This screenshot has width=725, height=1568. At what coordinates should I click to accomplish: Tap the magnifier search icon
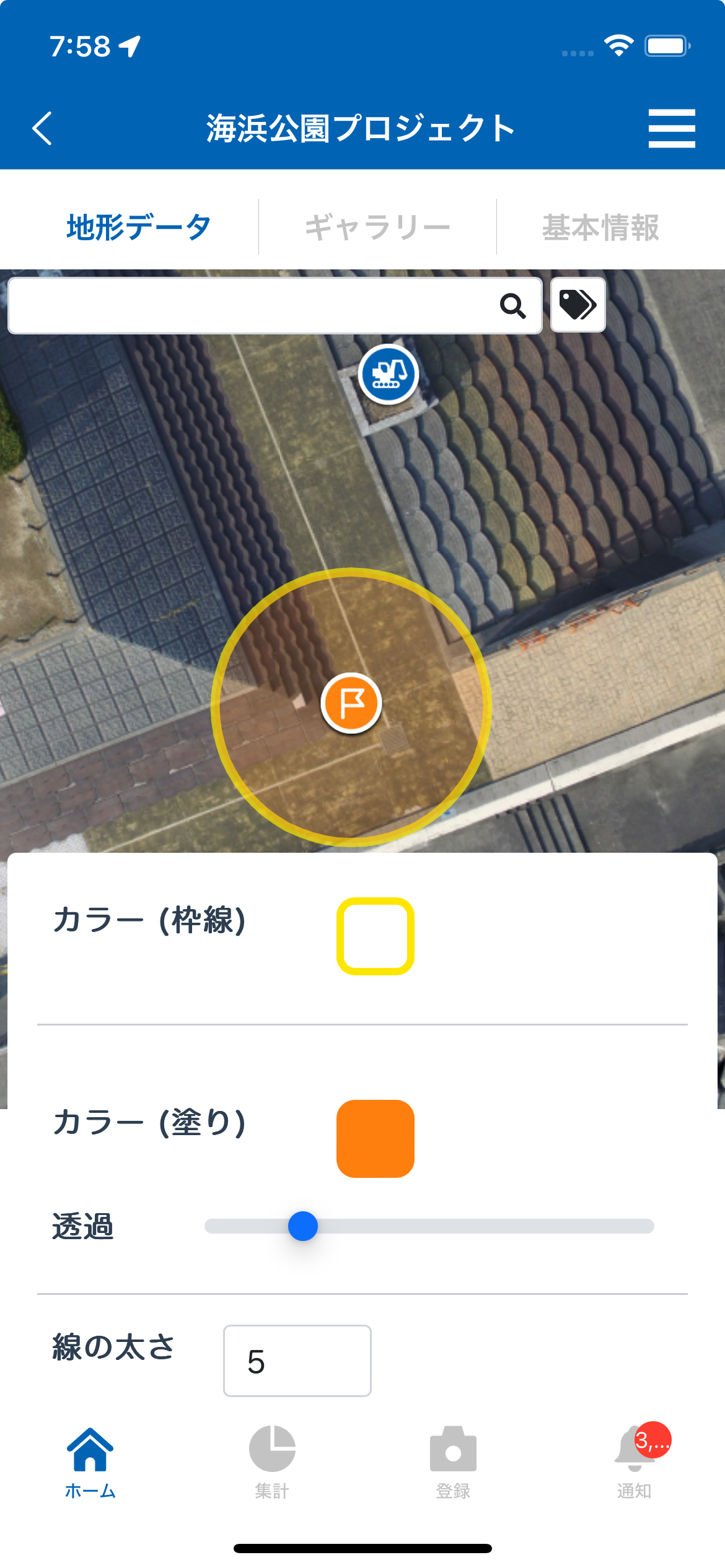pos(513,306)
